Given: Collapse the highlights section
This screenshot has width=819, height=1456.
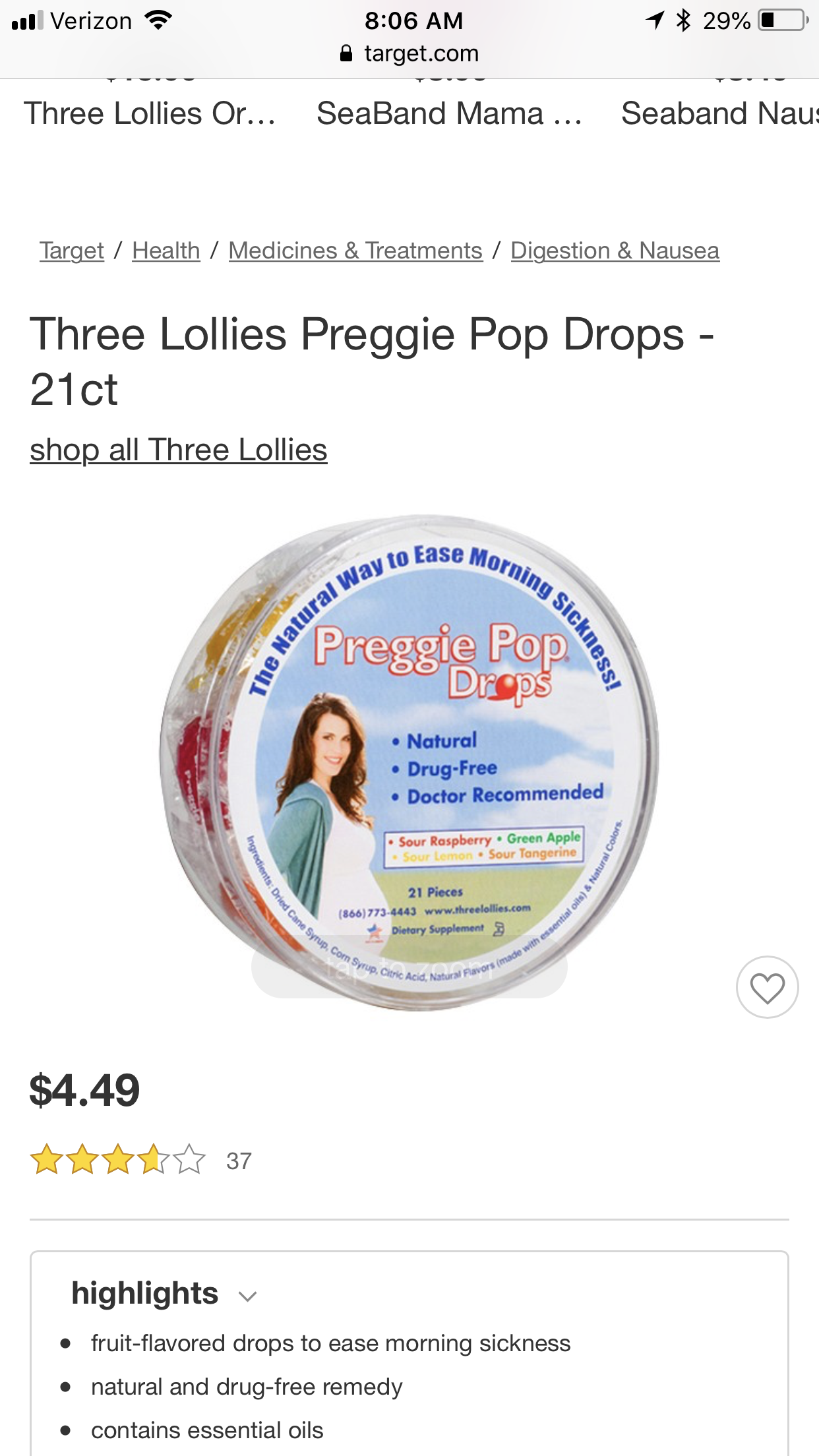Looking at the screenshot, I should 247,1296.
